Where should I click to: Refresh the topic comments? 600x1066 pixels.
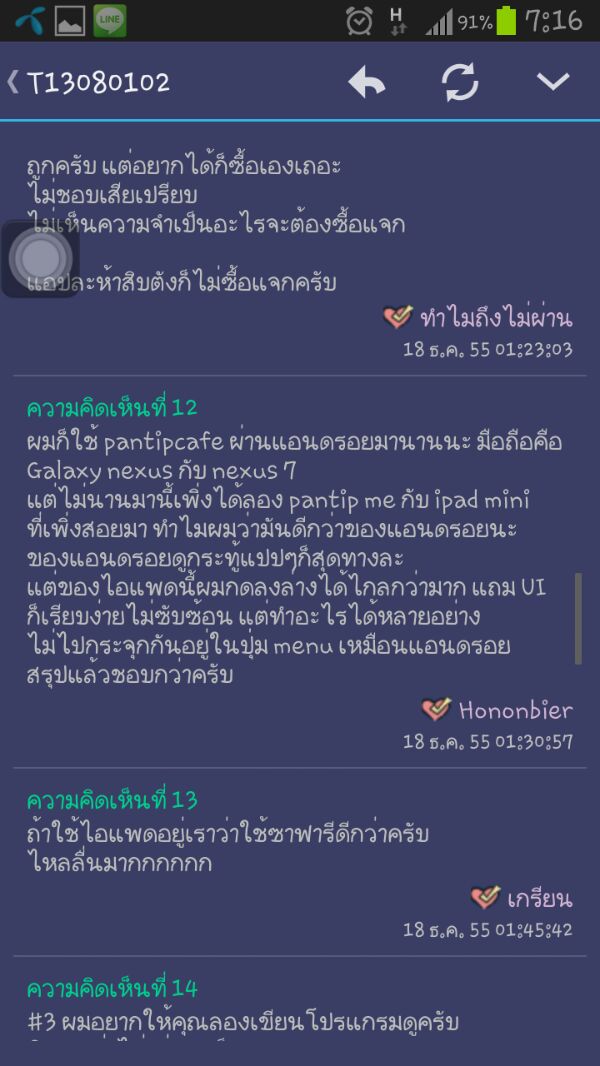click(460, 82)
